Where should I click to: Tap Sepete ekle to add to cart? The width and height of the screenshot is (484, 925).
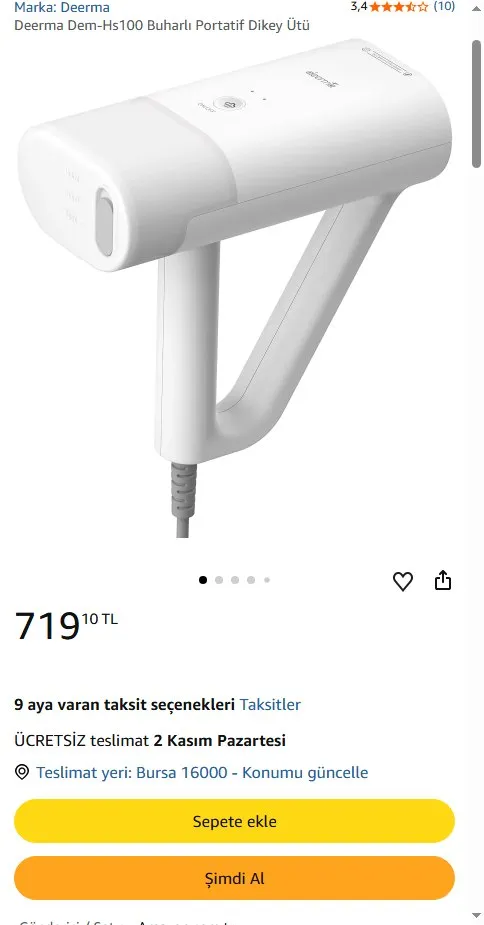pyautogui.click(x=234, y=821)
